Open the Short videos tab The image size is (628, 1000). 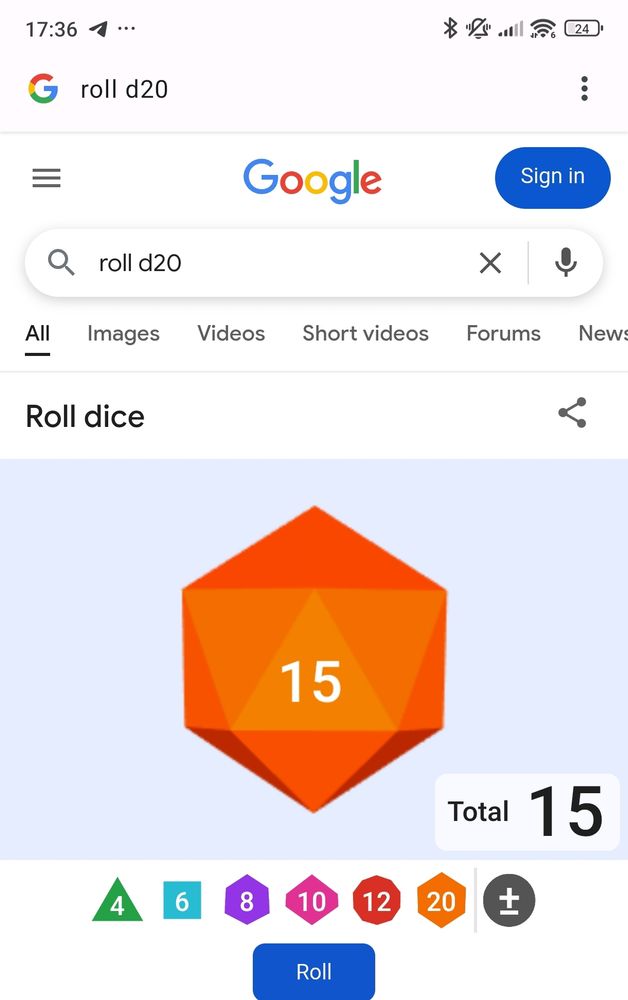tap(365, 334)
